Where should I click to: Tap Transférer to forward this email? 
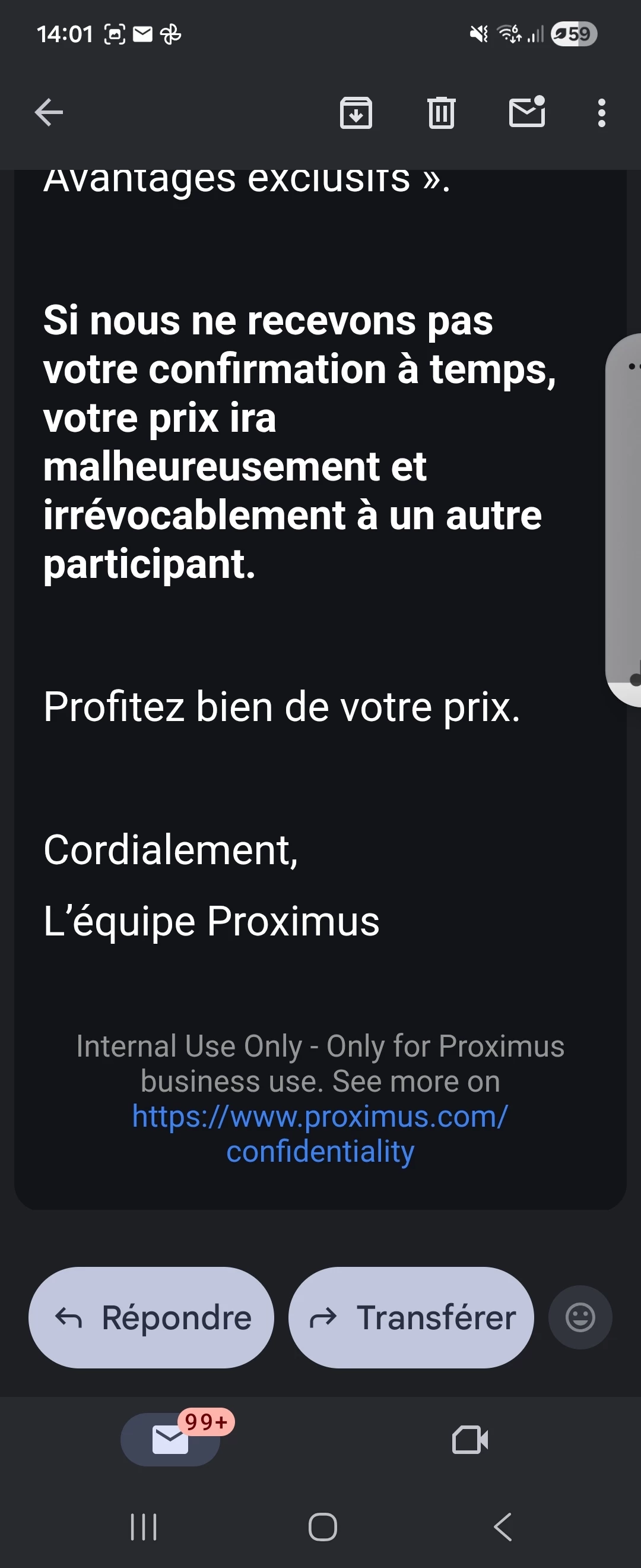coord(411,1318)
